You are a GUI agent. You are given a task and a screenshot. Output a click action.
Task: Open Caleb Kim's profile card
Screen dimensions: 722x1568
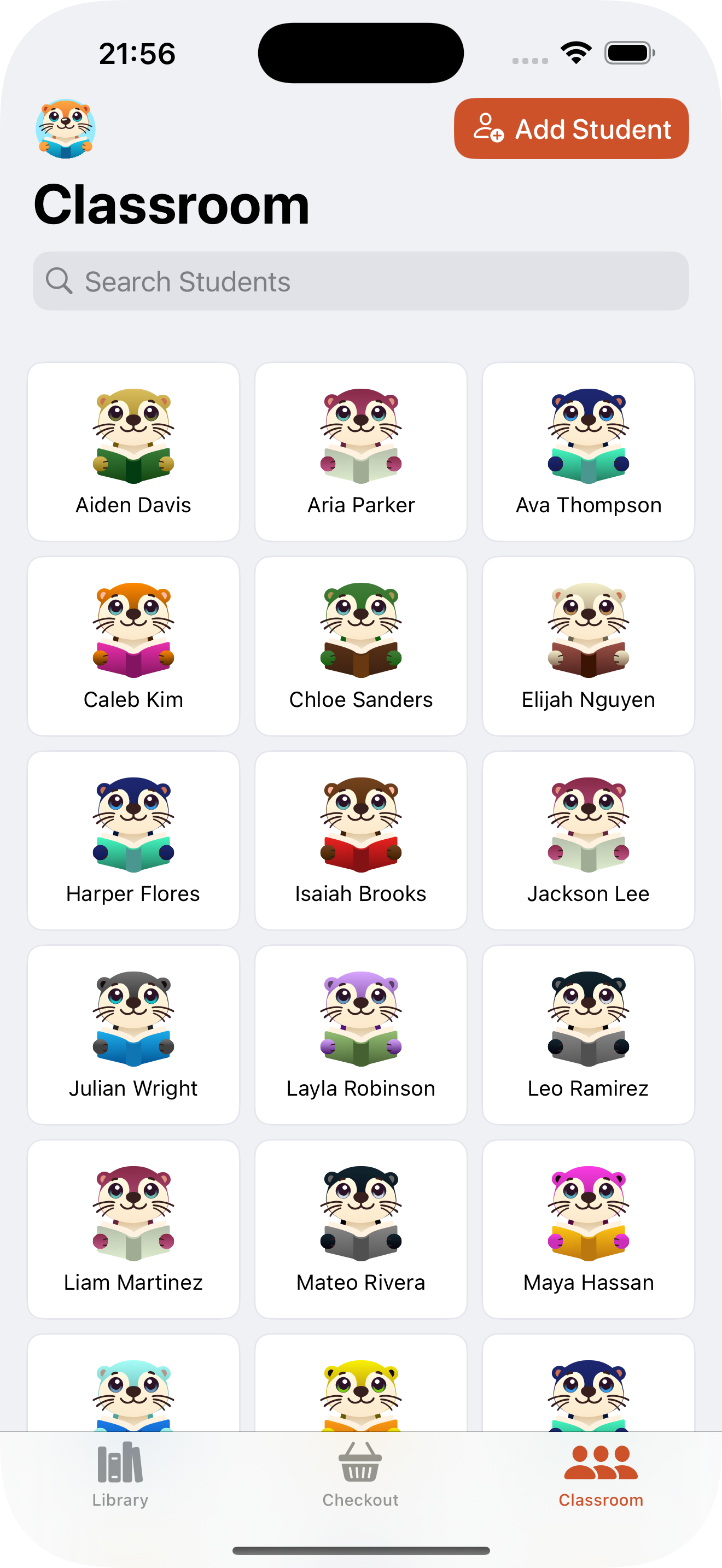pos(133,646)
